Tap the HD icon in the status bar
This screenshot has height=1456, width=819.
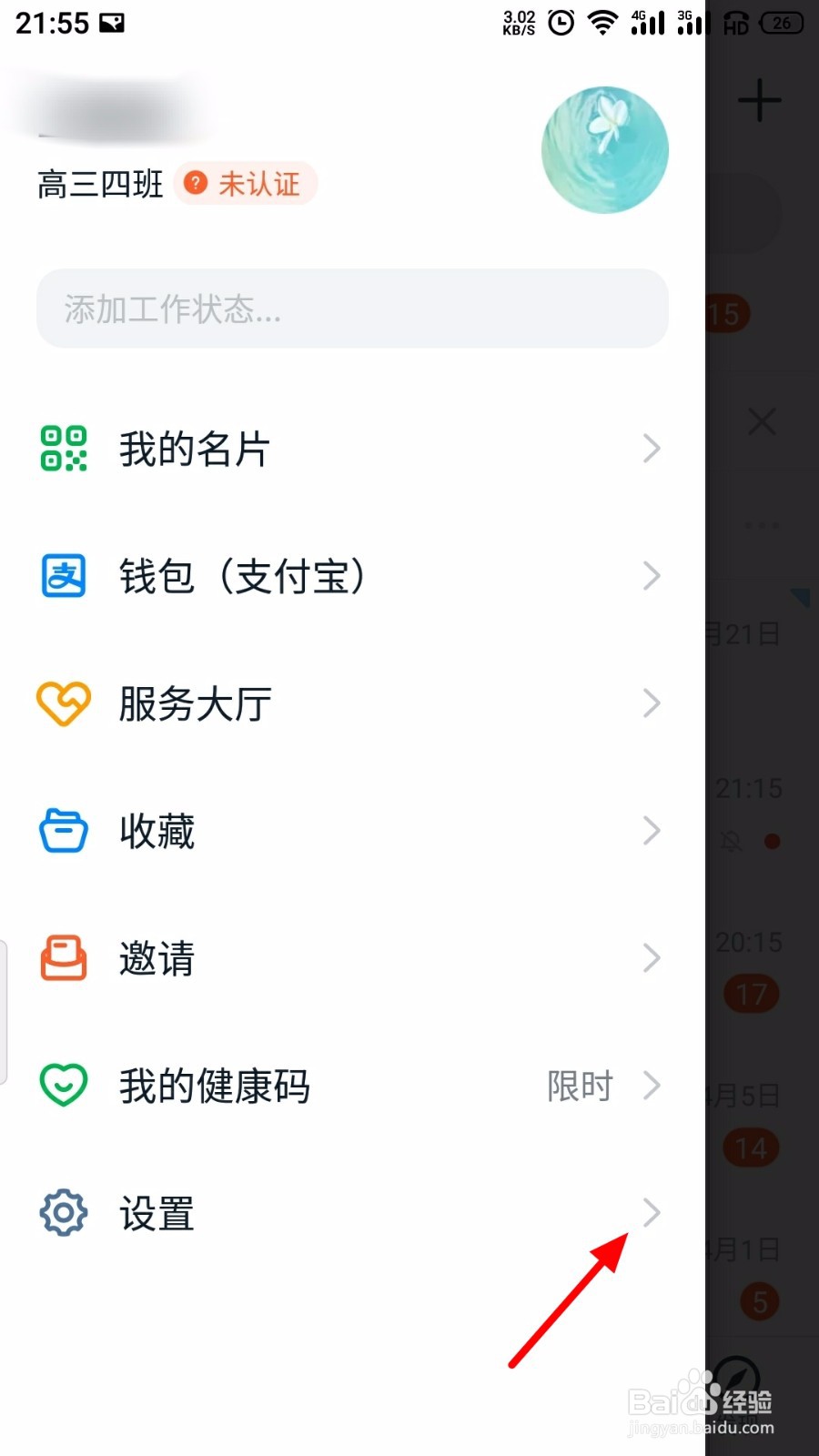[x=736, y=23]
